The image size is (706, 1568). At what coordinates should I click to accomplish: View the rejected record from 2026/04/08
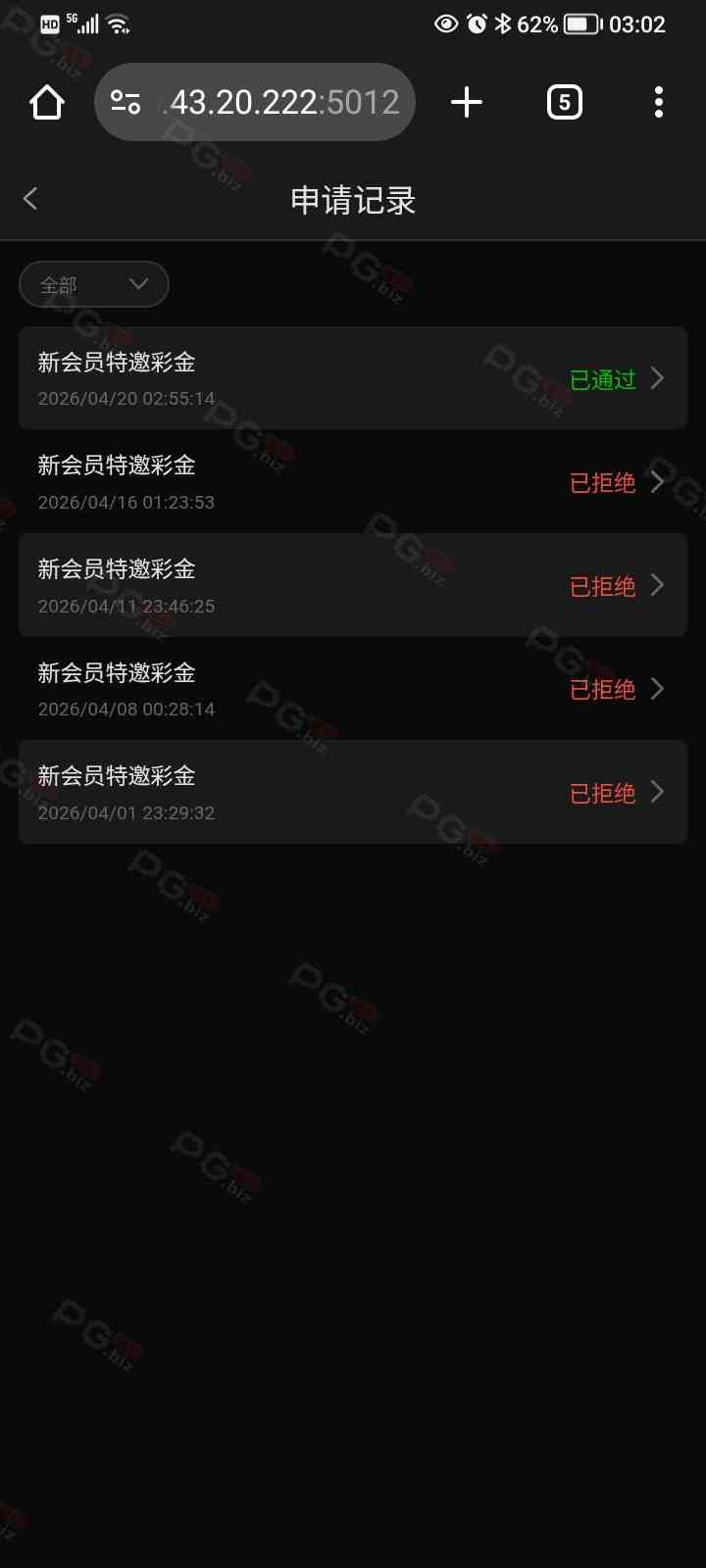tap(353, 689)
